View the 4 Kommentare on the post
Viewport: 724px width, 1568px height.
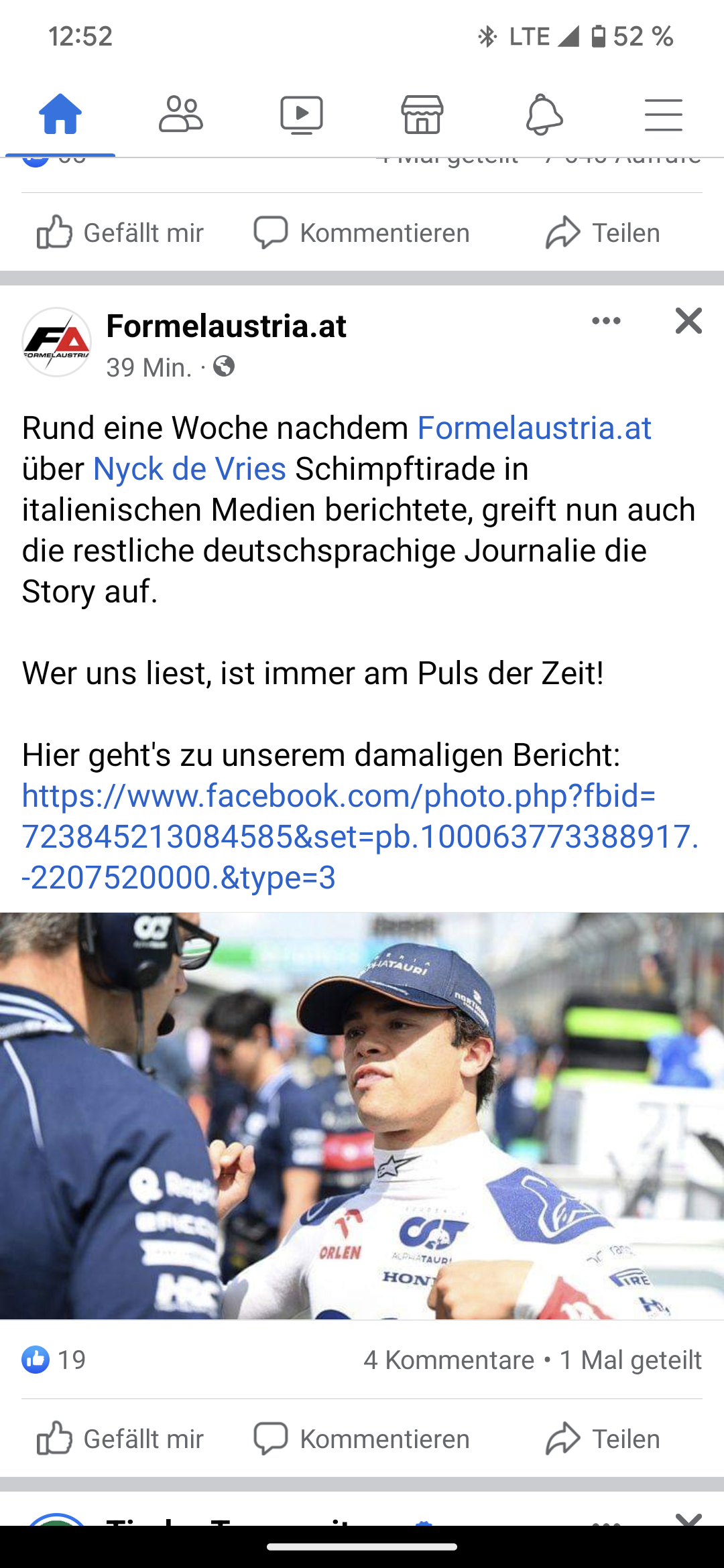448,1360
